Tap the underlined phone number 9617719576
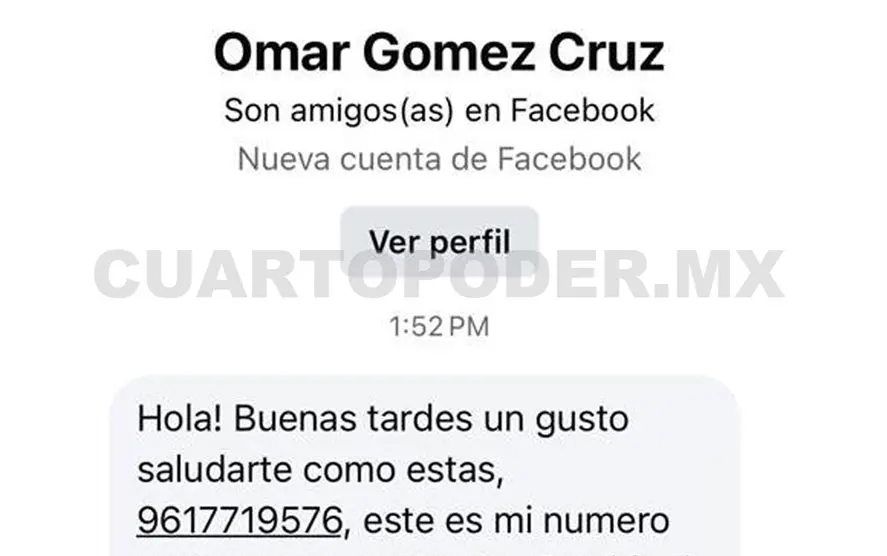 pyautogui.click(x=241, y=520)
